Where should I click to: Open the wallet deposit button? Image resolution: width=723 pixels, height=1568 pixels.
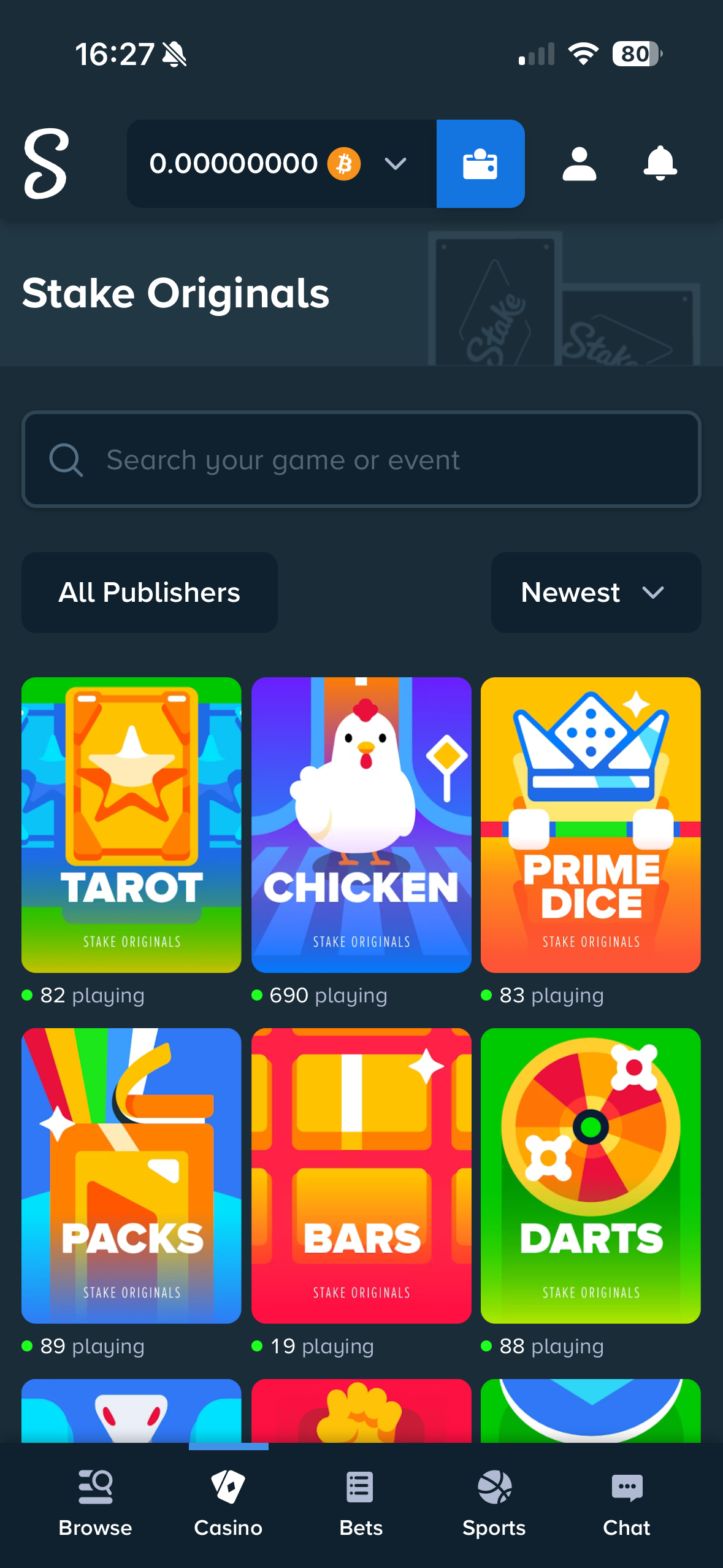(480, 163)
